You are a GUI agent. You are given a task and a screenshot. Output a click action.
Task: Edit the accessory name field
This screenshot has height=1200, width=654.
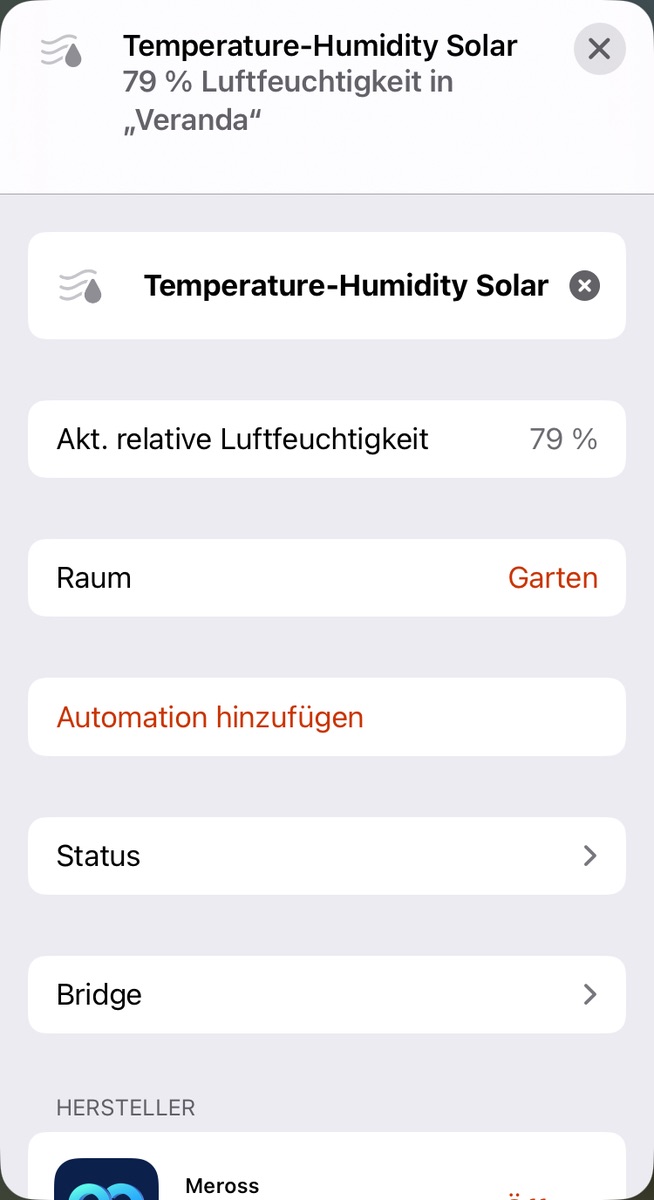(345, 286)
